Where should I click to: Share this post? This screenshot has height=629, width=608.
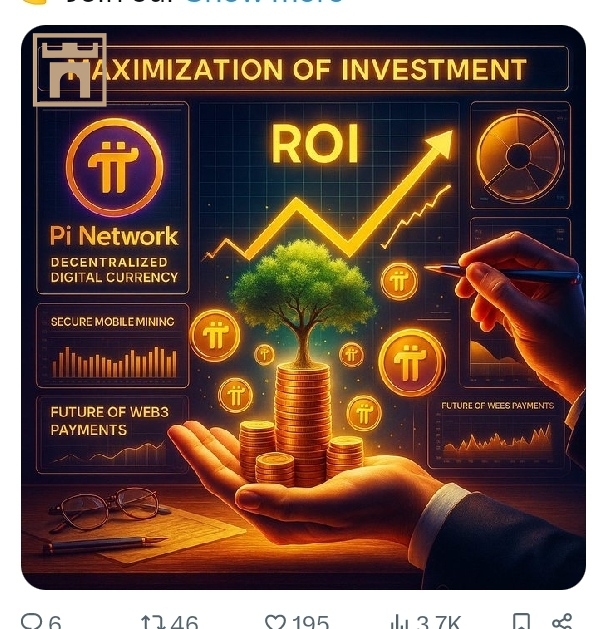click(562, 621)
